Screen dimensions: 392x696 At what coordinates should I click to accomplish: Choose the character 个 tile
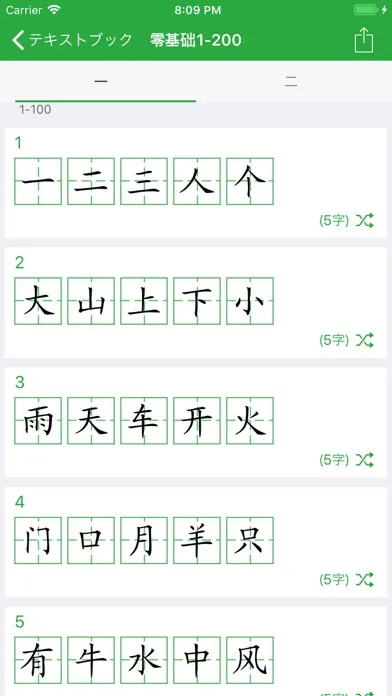pyautogui.click(x=250, y=181)
